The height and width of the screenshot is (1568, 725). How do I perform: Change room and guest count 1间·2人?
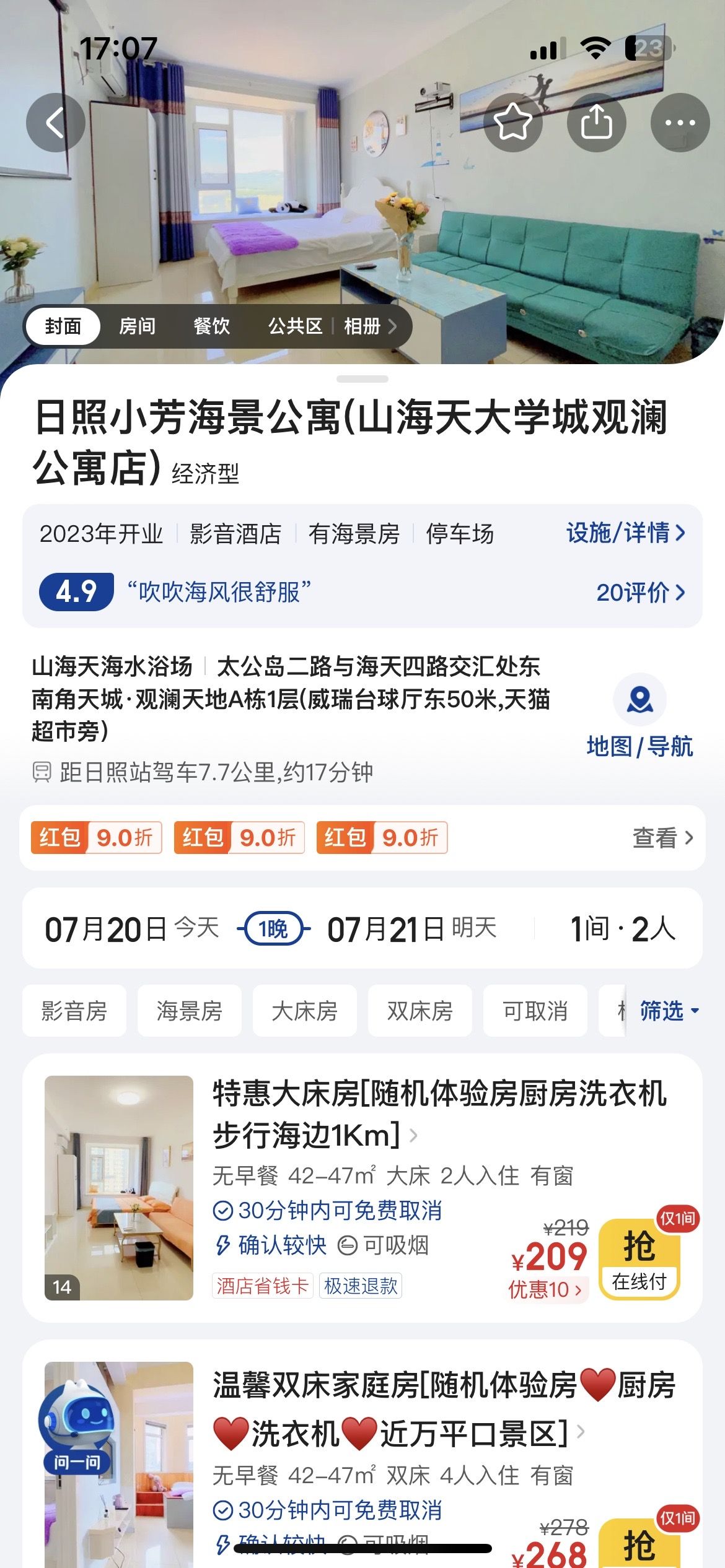click(622, 929)
